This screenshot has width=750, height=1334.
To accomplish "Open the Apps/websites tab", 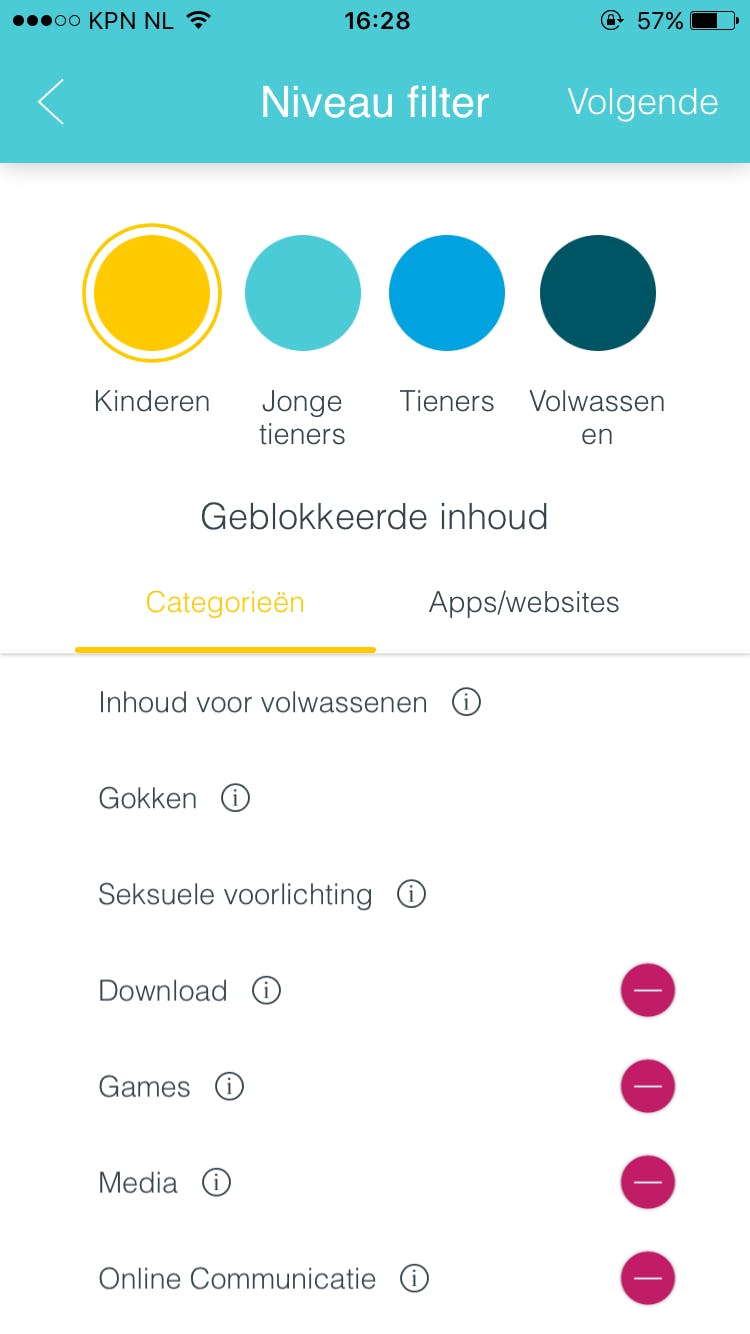I will click(524, 603).
